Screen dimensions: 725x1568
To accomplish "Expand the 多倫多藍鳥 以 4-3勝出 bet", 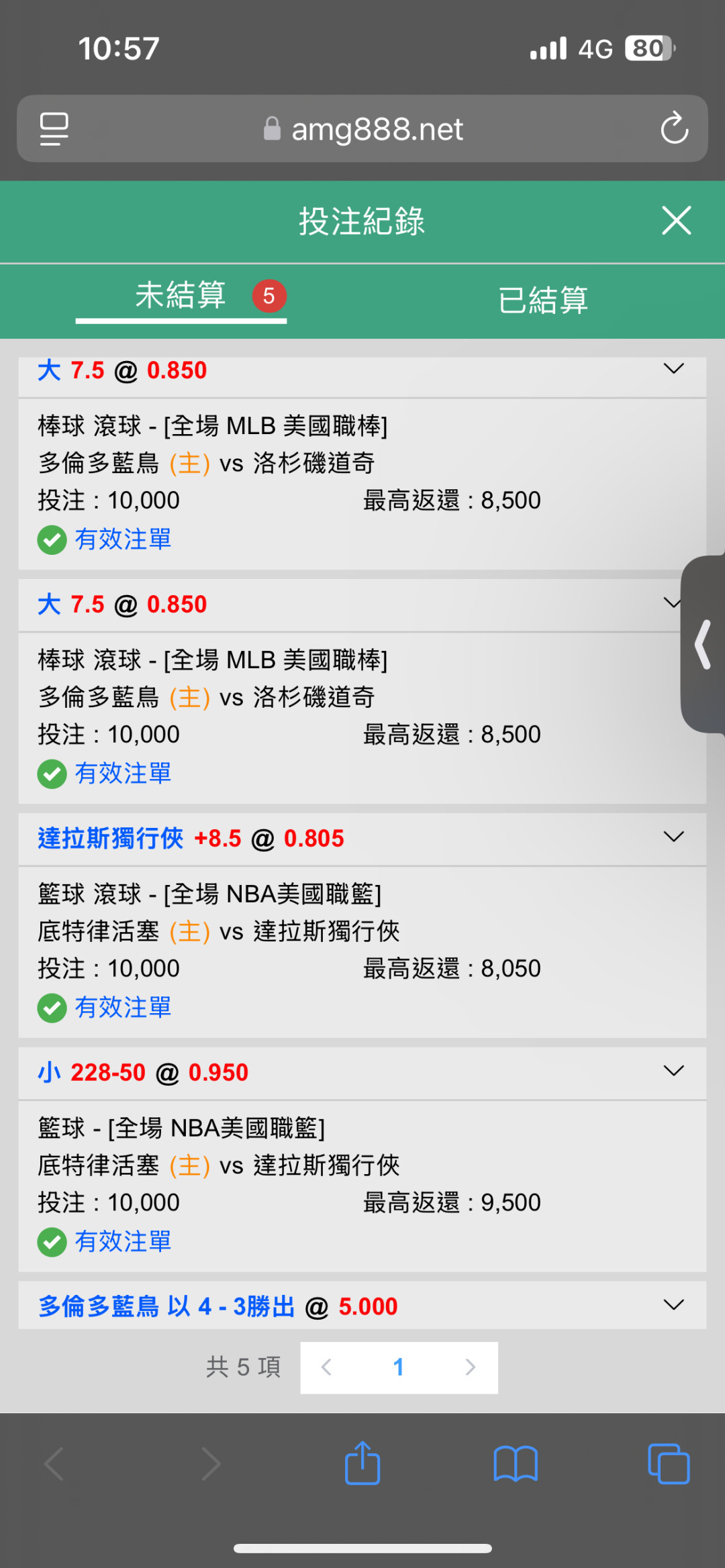I will pyautogui.click(x=673, y=1305).
